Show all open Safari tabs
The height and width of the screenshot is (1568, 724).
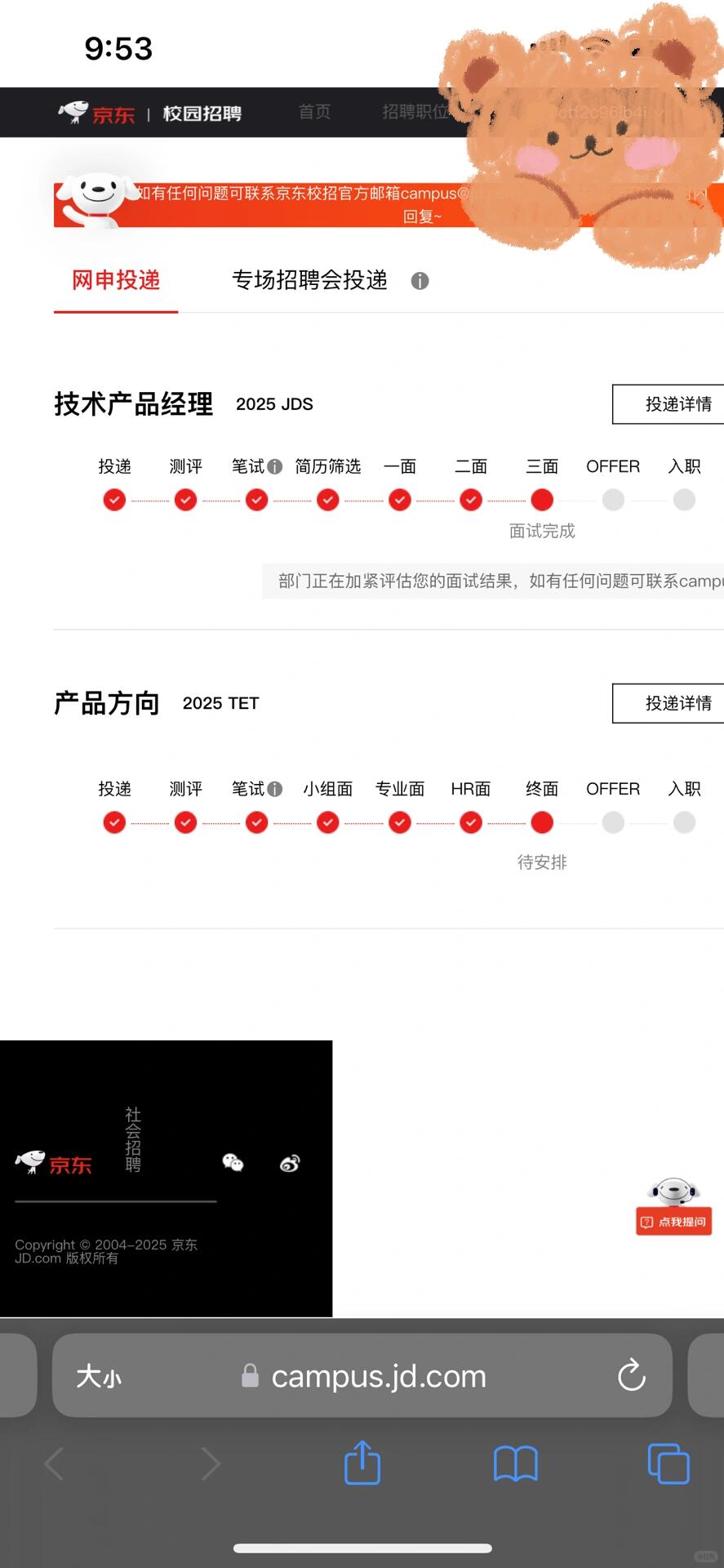[x=668, y=1463]
